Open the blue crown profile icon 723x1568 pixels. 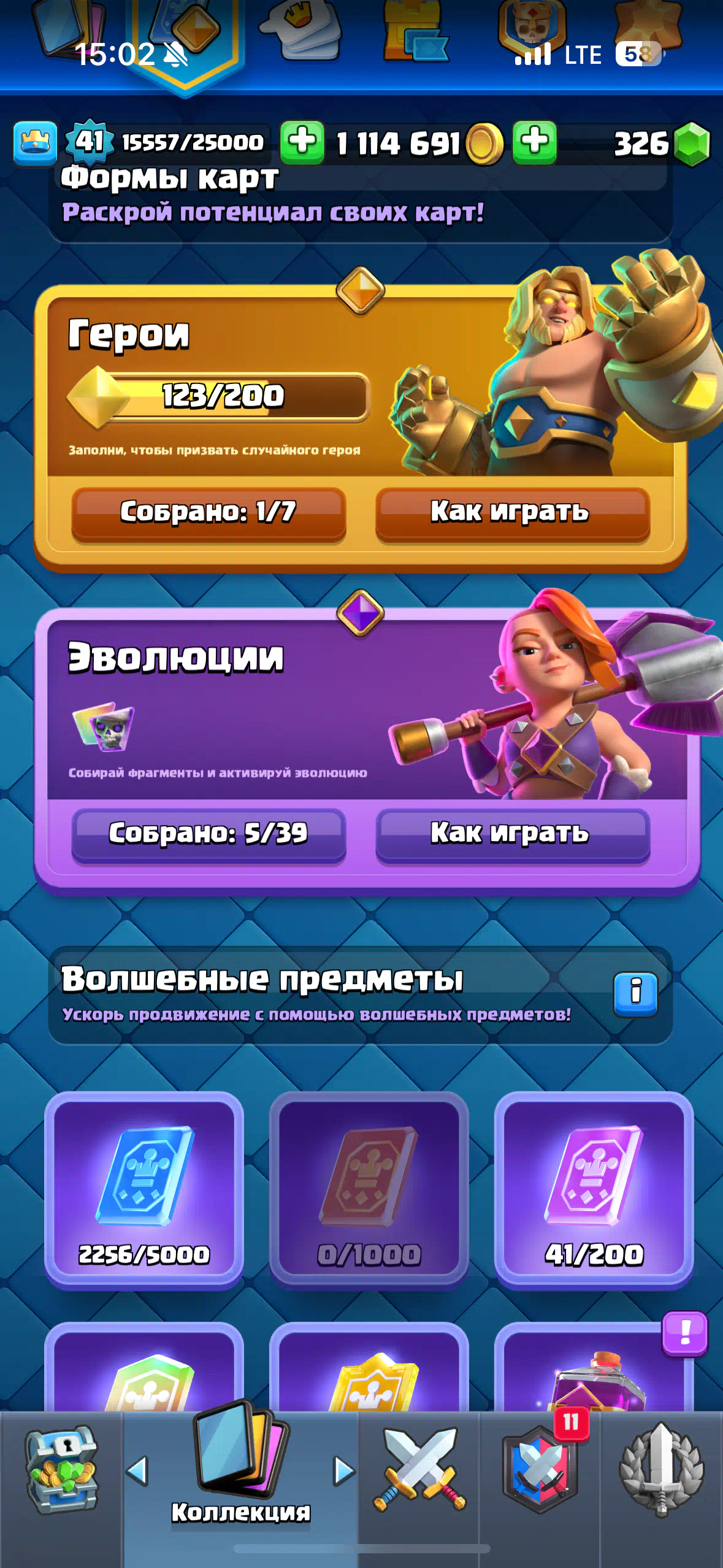point(36,143)
